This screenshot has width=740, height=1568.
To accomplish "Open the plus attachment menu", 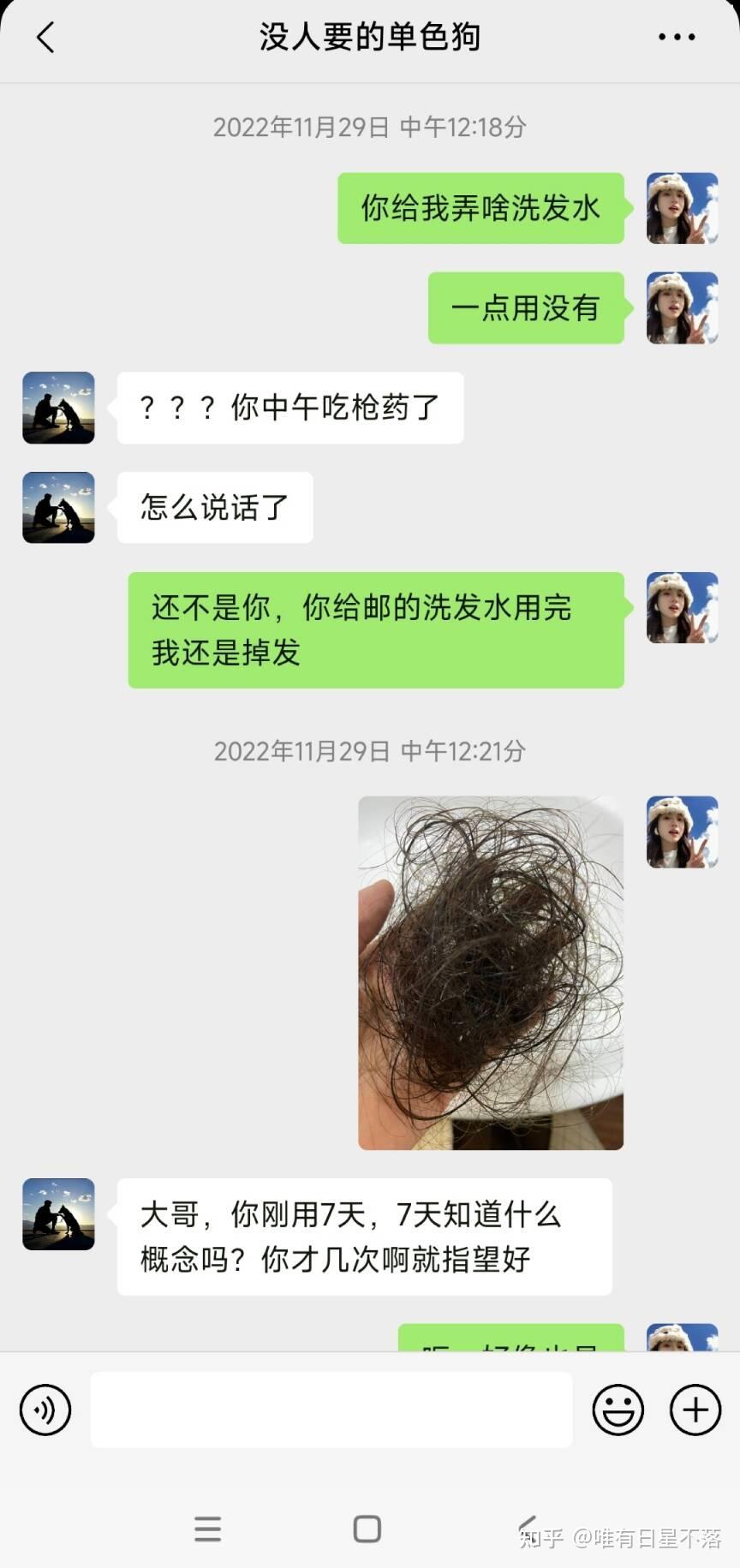I will point(695,1409).
